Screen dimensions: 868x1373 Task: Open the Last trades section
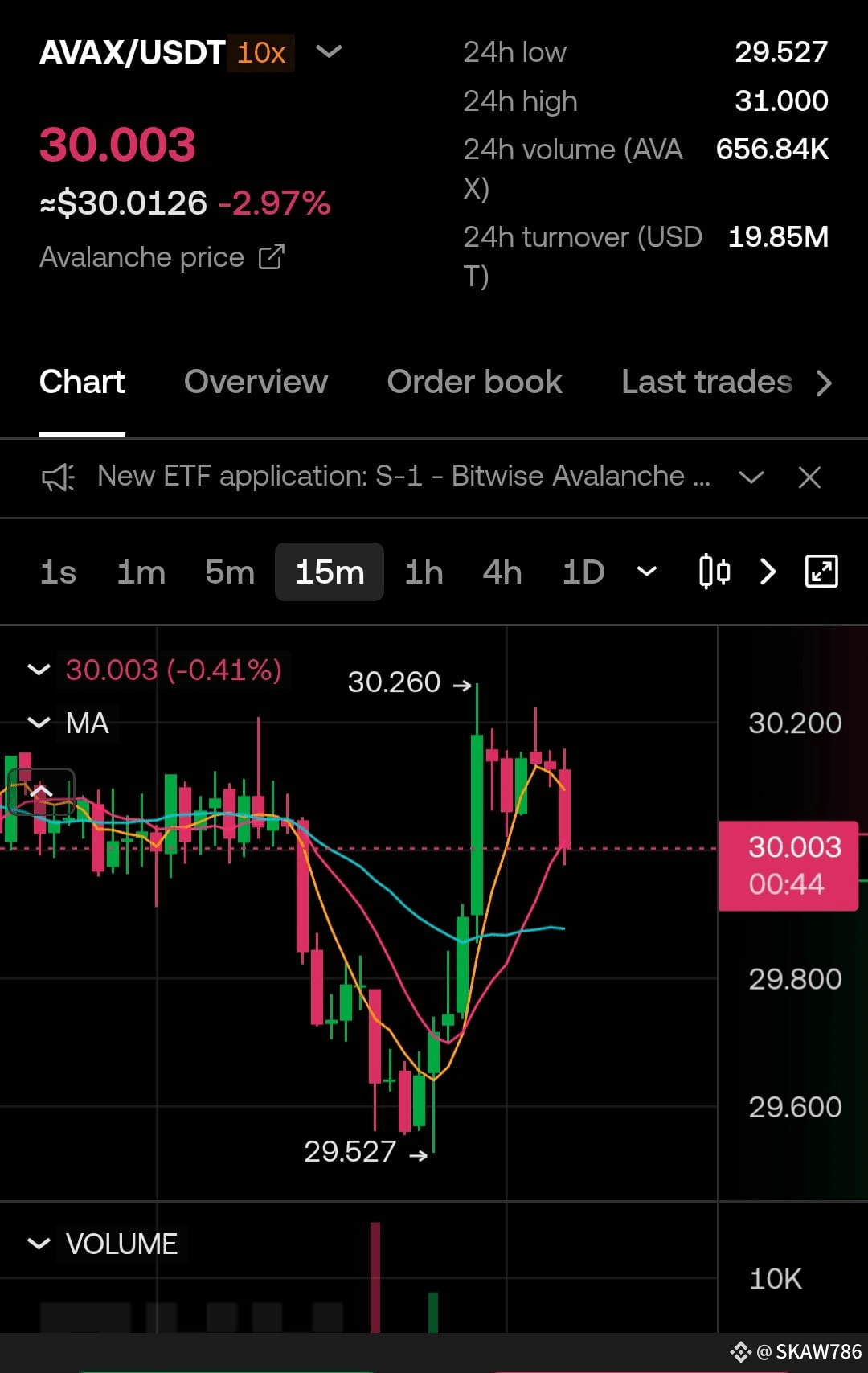(x=706, y=383)
